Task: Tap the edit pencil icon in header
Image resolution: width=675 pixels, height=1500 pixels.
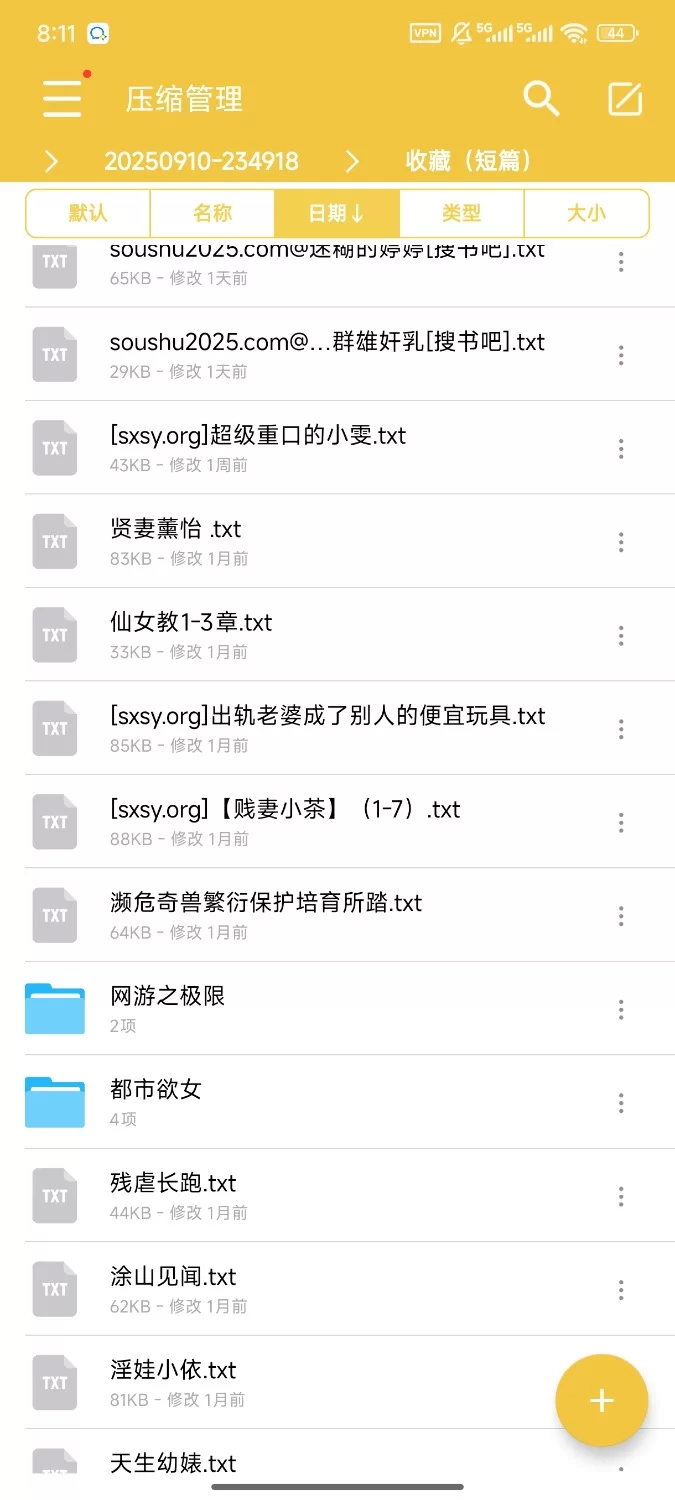Action: 625,99
